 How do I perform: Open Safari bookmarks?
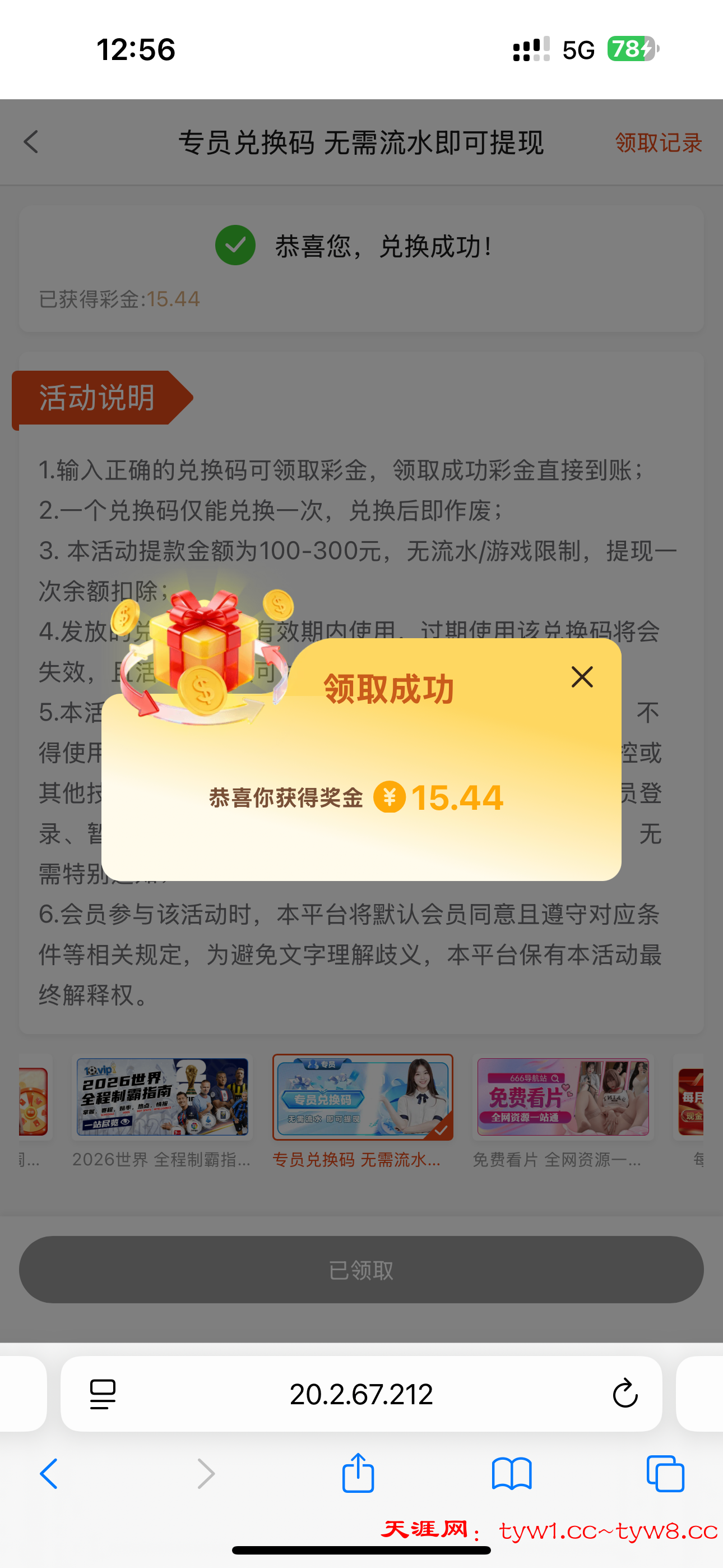point(511,1474)
